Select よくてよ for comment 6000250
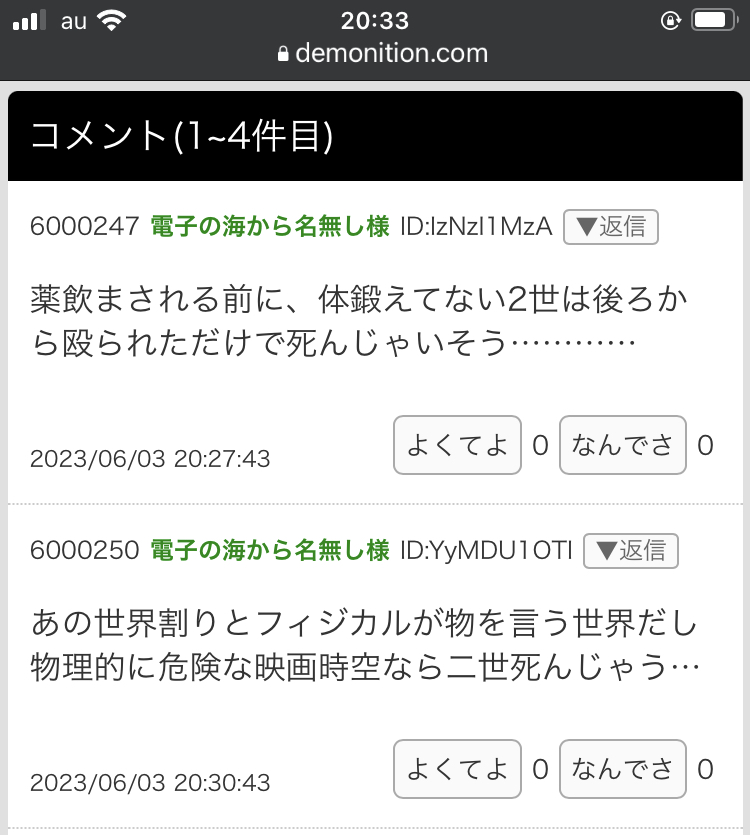The image size is (750, 835). pos(457,769)
